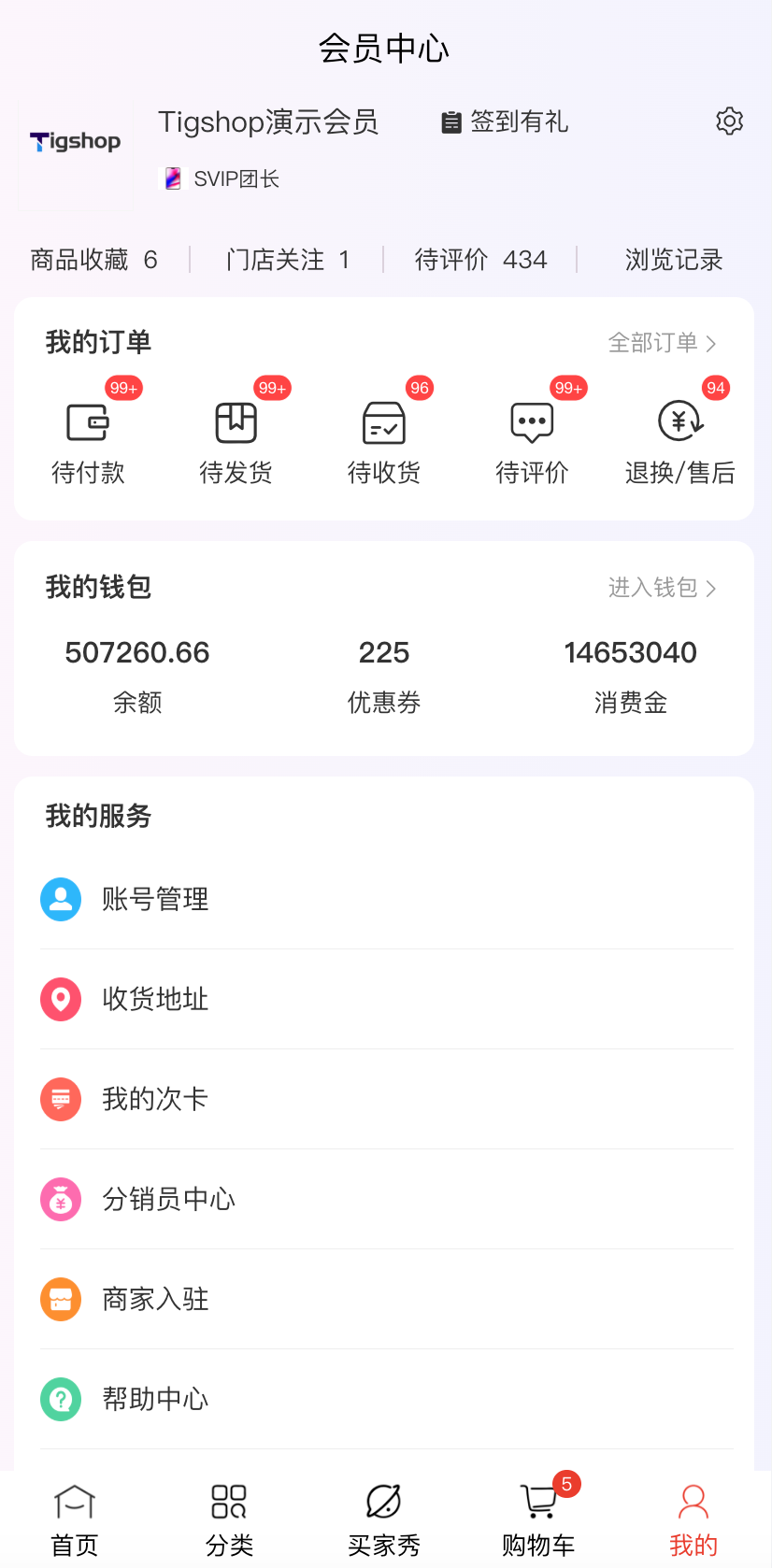Open 待发货 orders awaiting shipment

(236, 441)
